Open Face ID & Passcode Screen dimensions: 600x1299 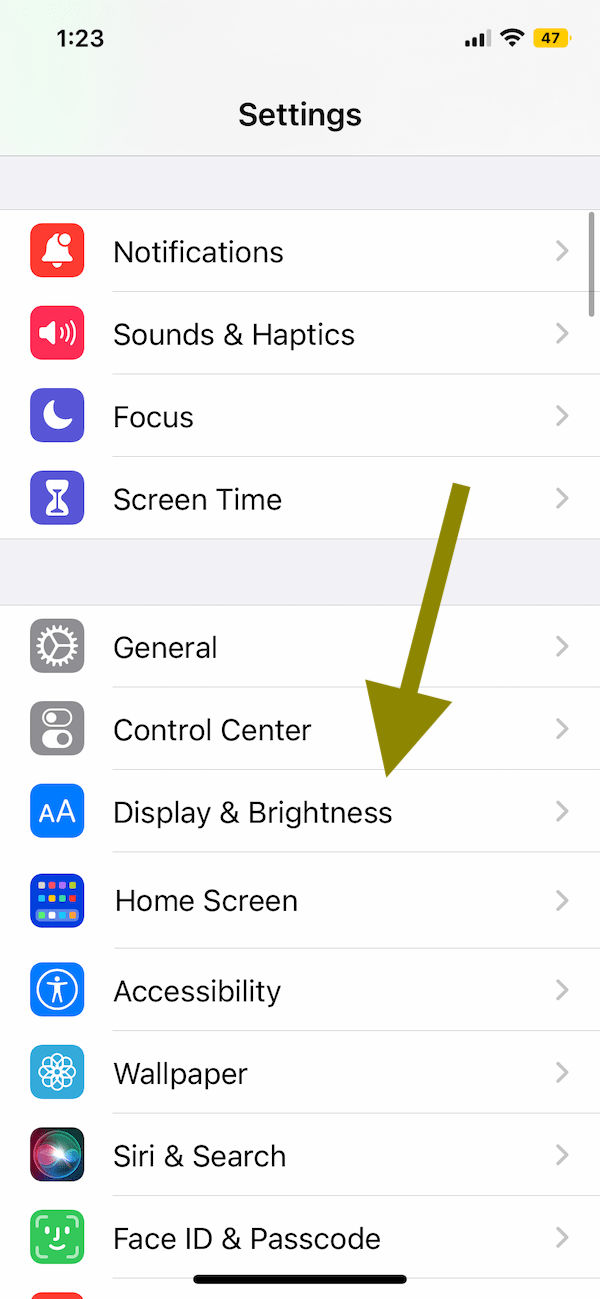(300, 1237)
